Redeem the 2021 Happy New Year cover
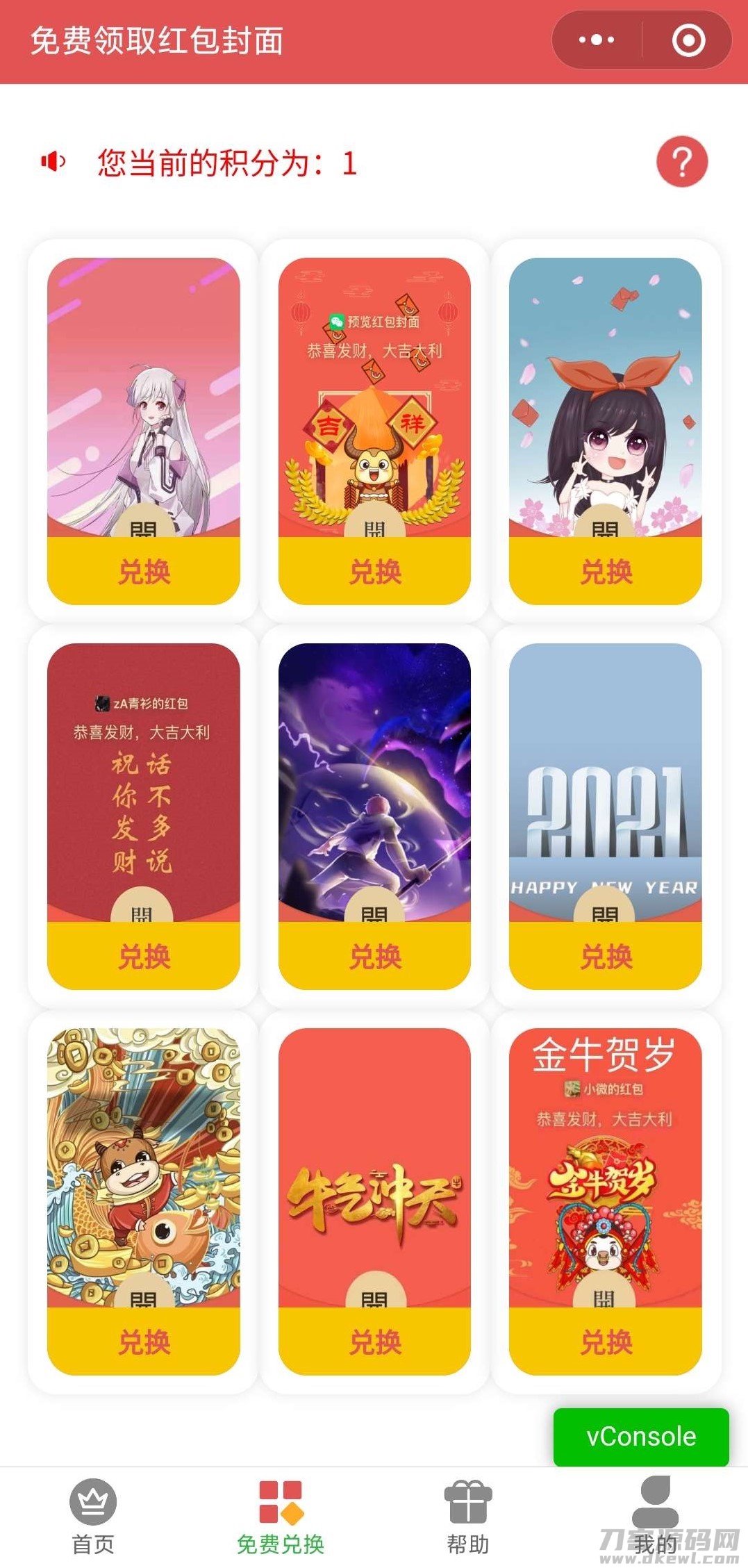 point(606,956)
